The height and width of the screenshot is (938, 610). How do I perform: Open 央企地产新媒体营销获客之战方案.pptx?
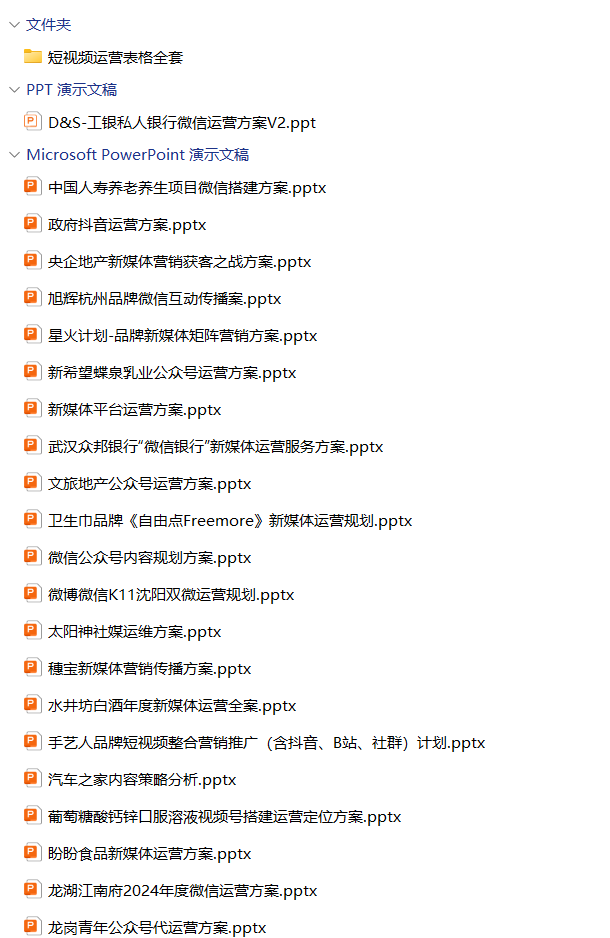click(x=180, y=262)
